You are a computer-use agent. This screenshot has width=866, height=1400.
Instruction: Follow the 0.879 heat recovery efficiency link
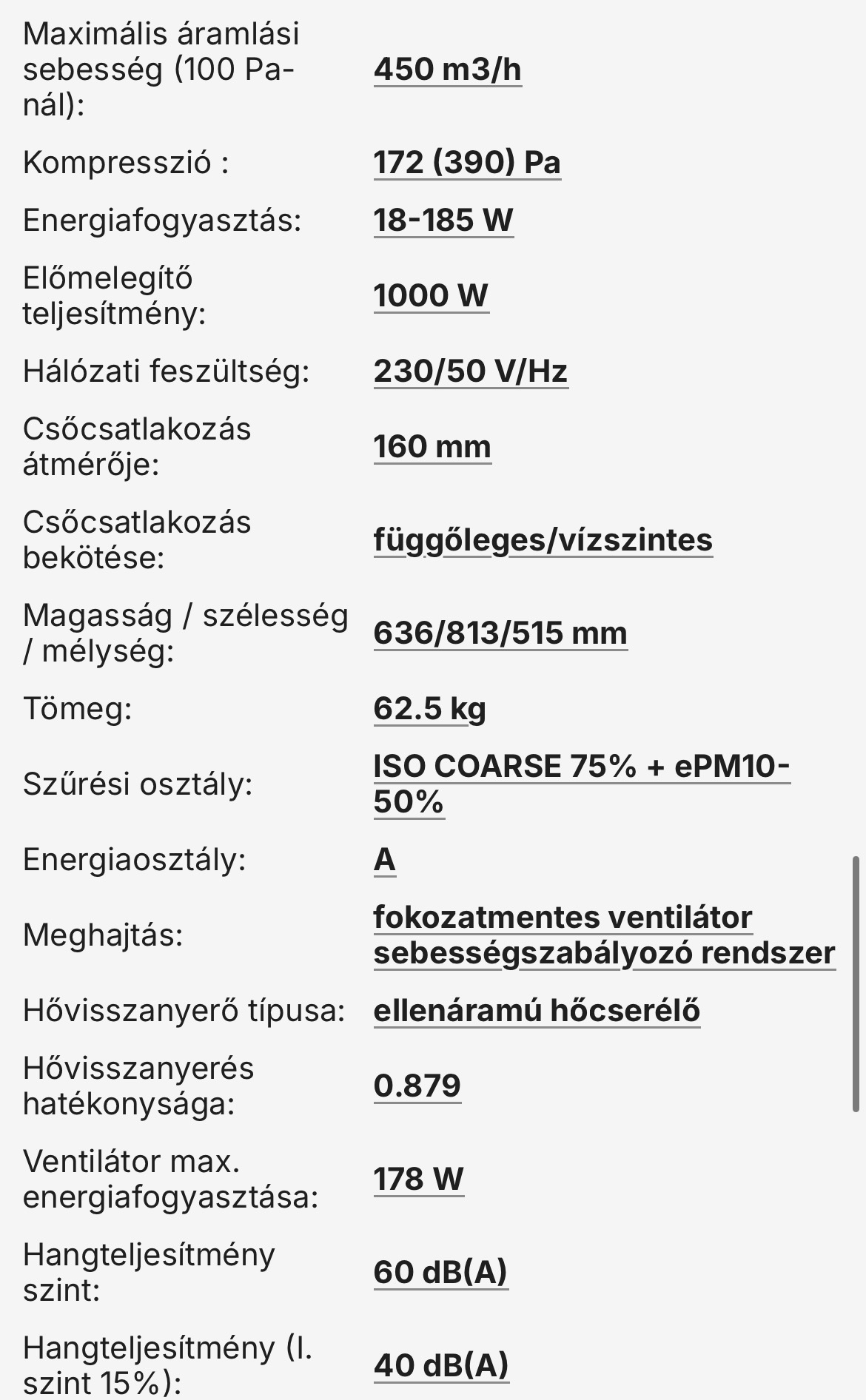[417, 1086]
